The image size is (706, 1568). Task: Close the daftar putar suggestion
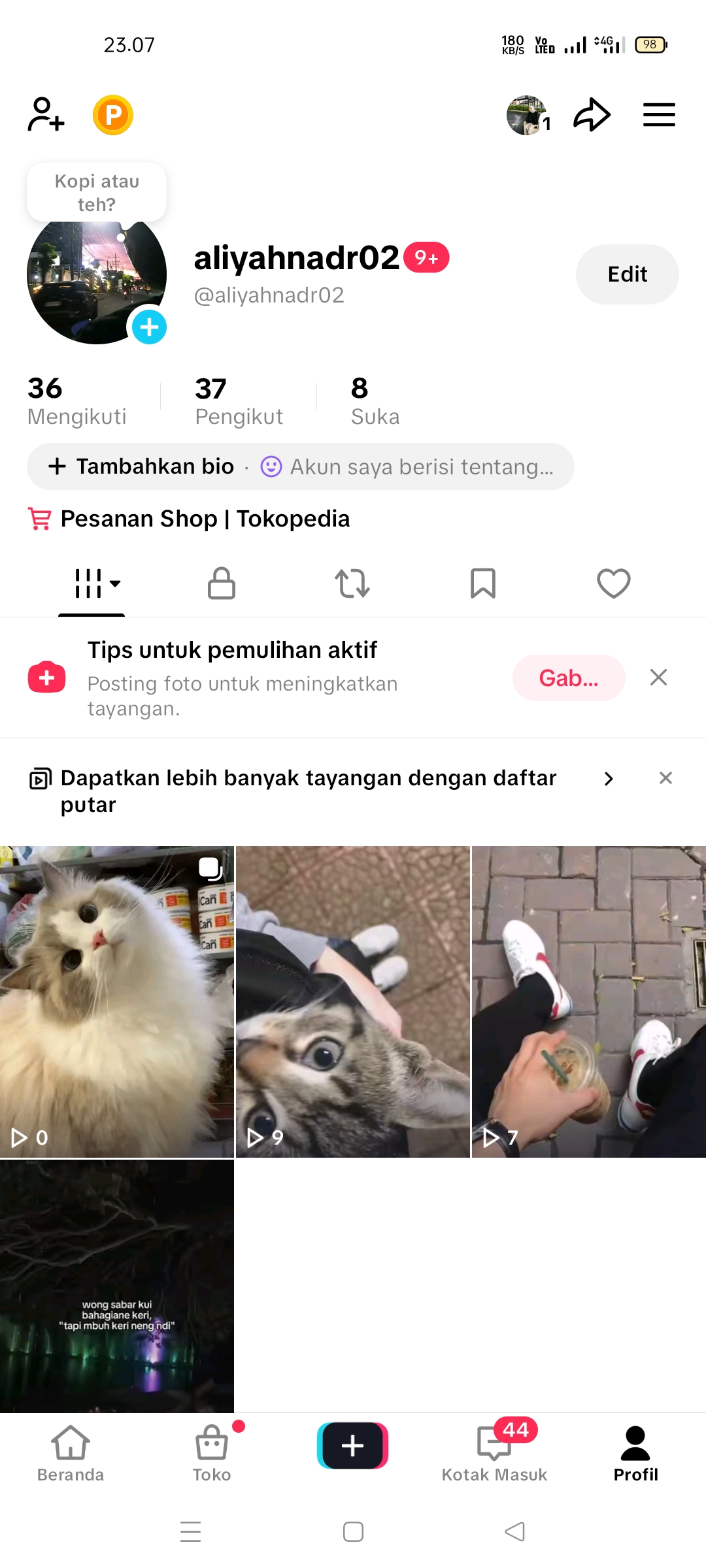click(665, 778)
